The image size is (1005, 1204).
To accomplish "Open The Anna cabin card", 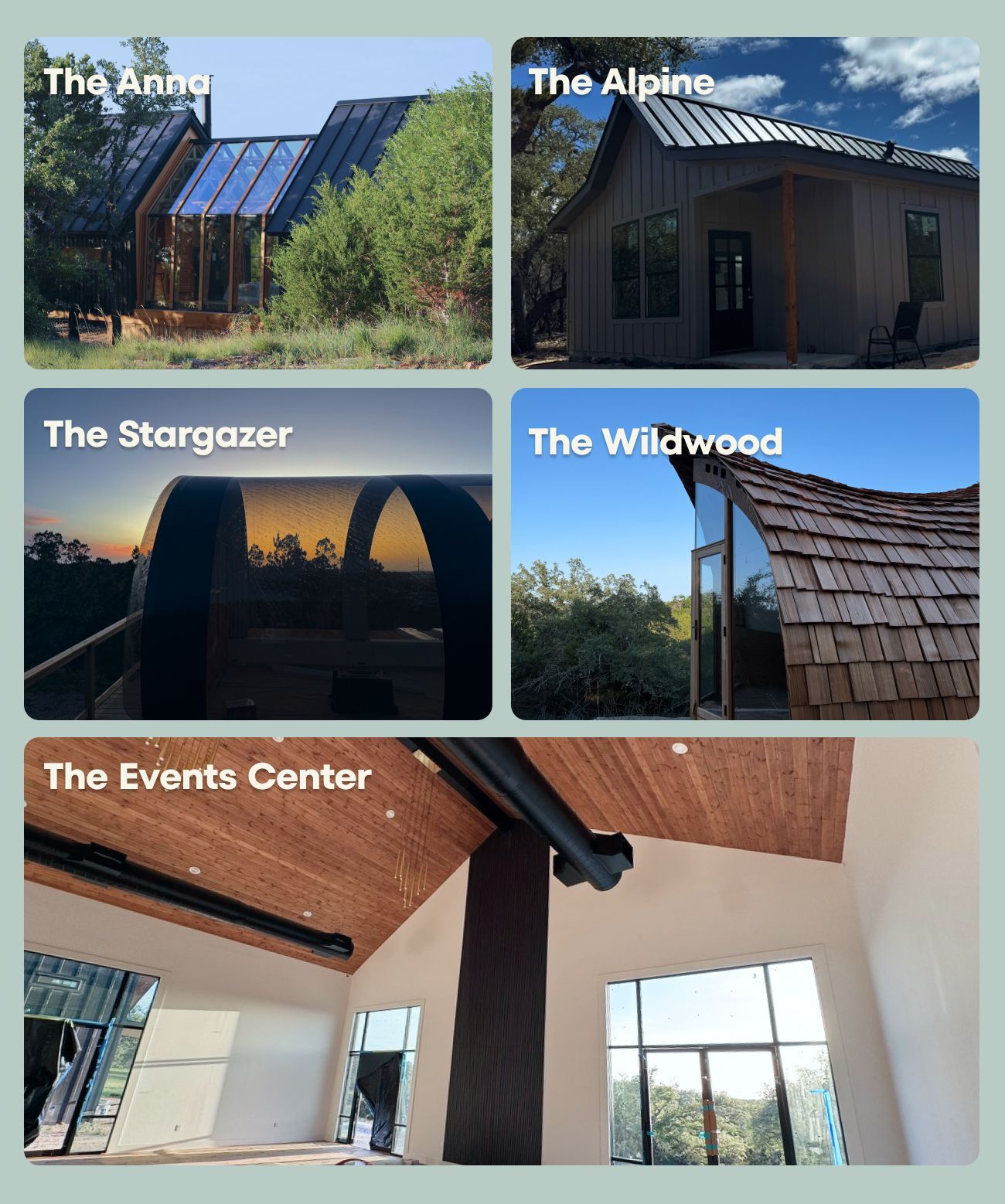I will coord(257,203).
